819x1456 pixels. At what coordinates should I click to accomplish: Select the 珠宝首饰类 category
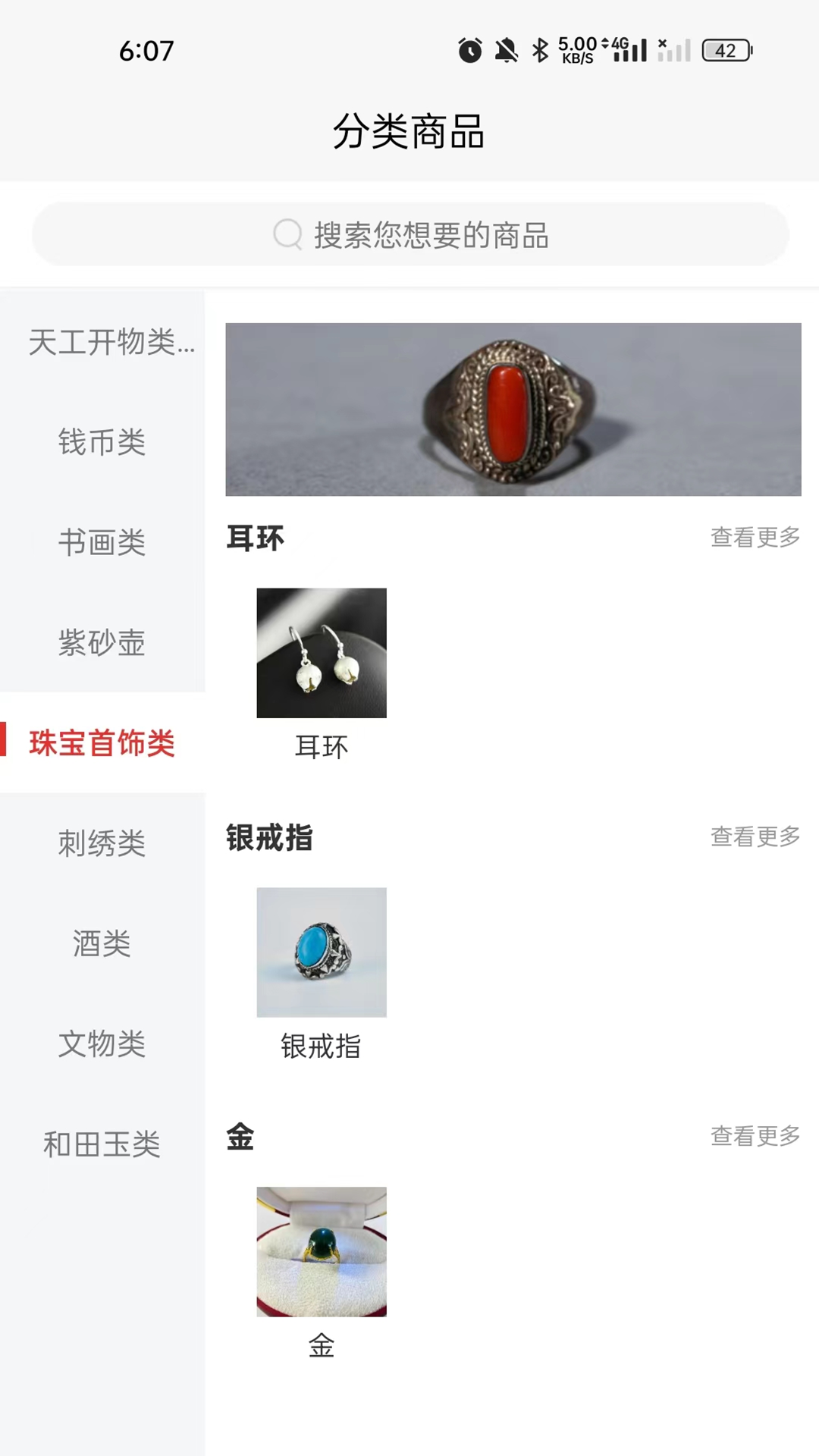102,743
